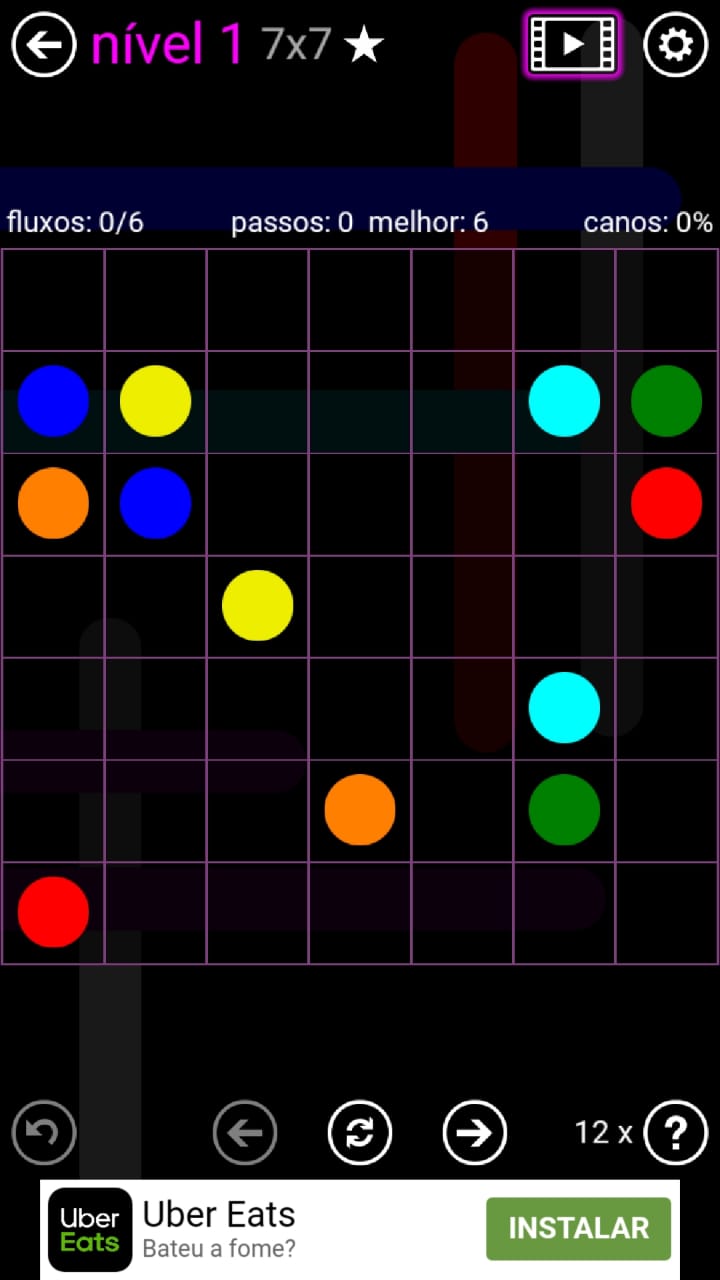Go back using the top-left arrow

(44, 45)
